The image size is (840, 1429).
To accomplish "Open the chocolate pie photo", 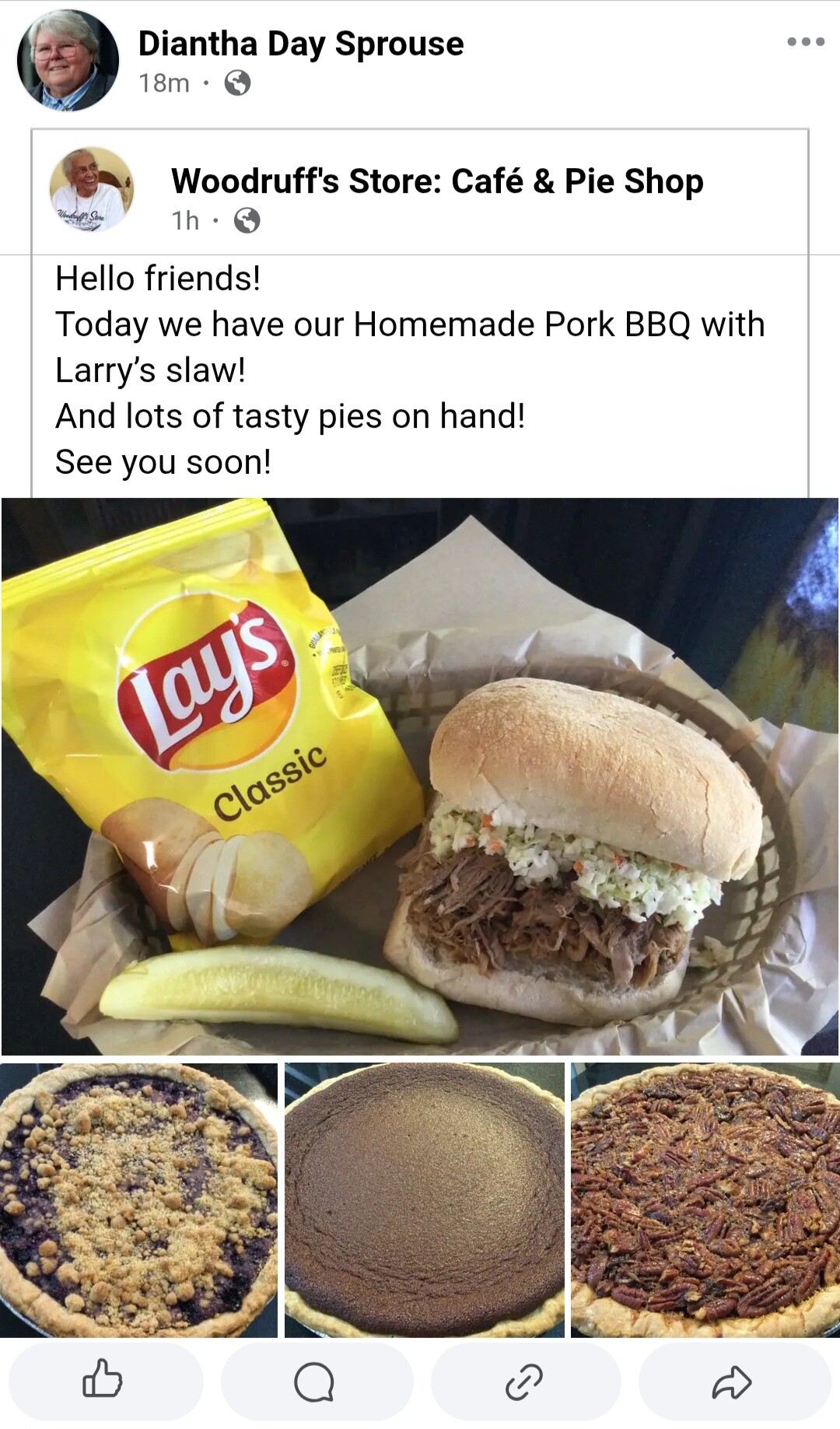I will (425, 1200).
